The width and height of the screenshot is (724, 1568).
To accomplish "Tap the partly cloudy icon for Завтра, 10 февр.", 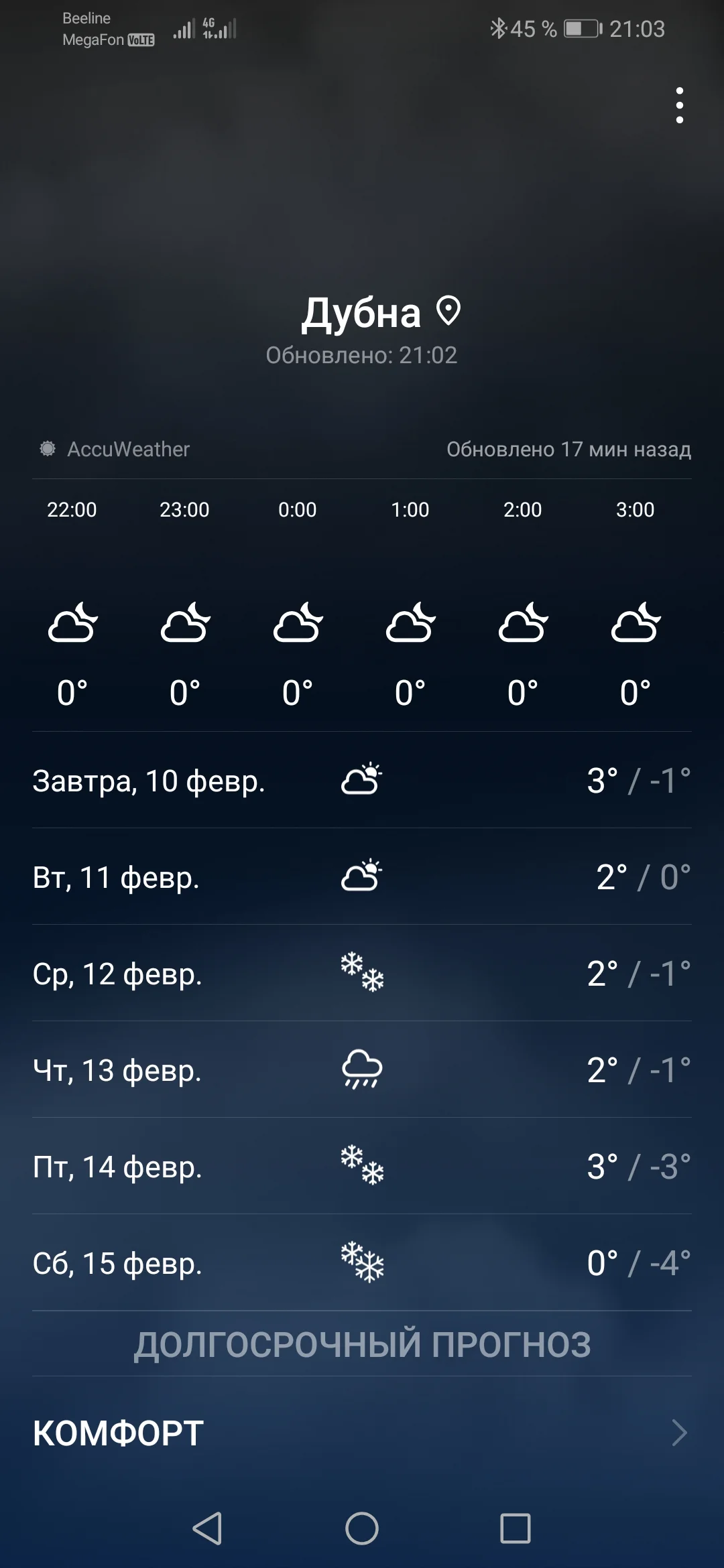I will point(361,779).
